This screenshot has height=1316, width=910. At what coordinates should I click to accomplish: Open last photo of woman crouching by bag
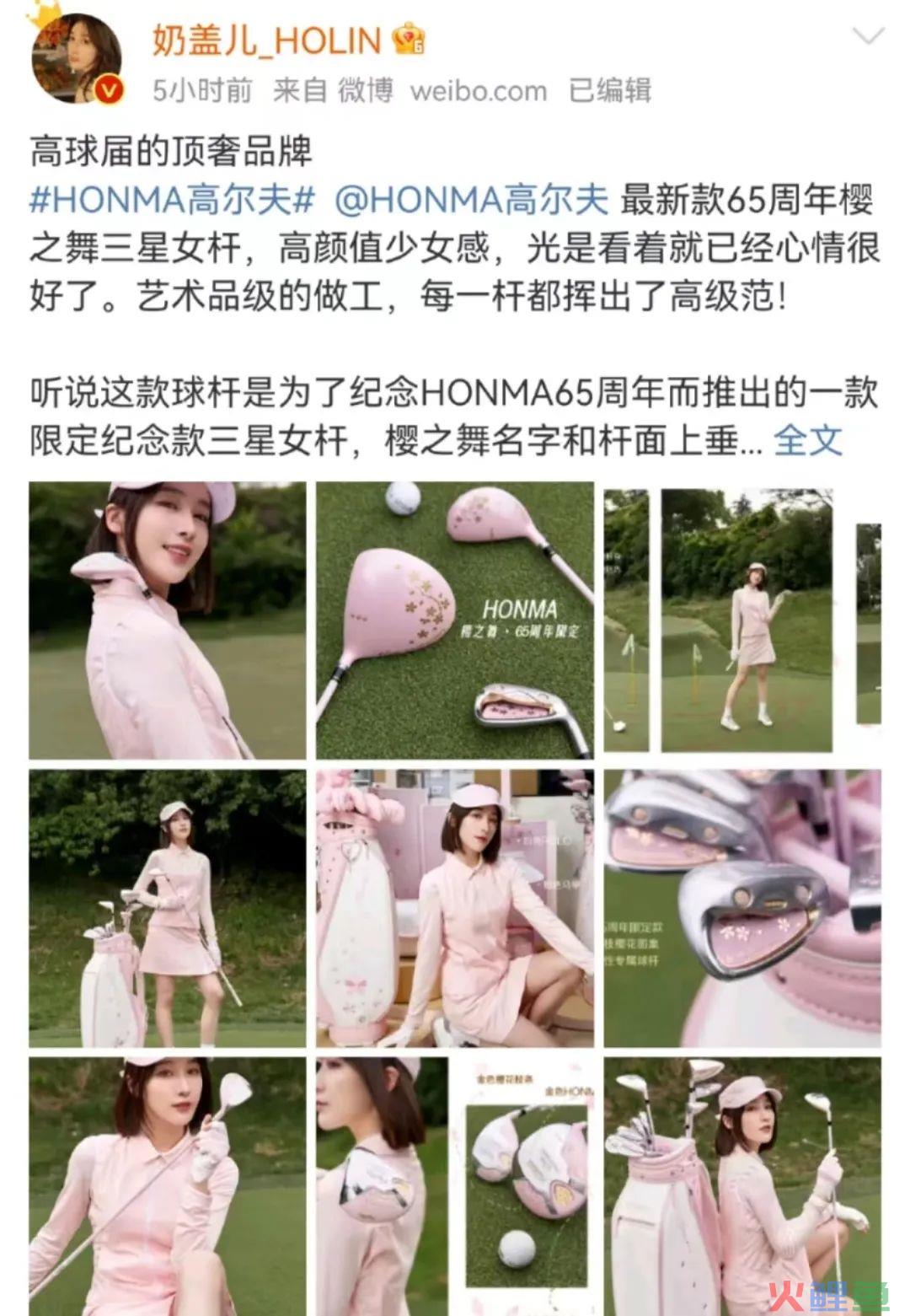pos(742,1184)
